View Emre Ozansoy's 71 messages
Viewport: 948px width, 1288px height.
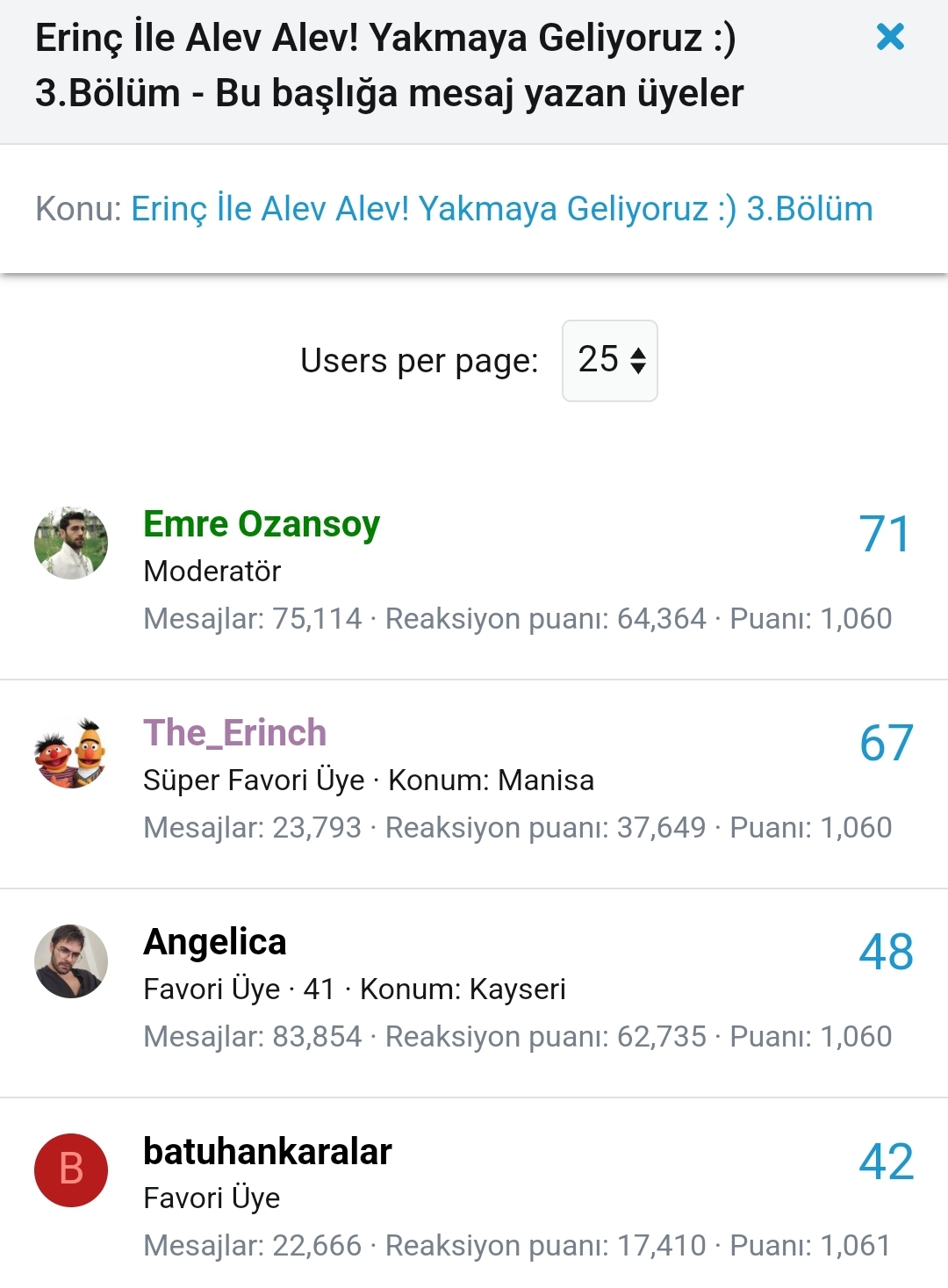pyautogui.click(x=885, y=535)
